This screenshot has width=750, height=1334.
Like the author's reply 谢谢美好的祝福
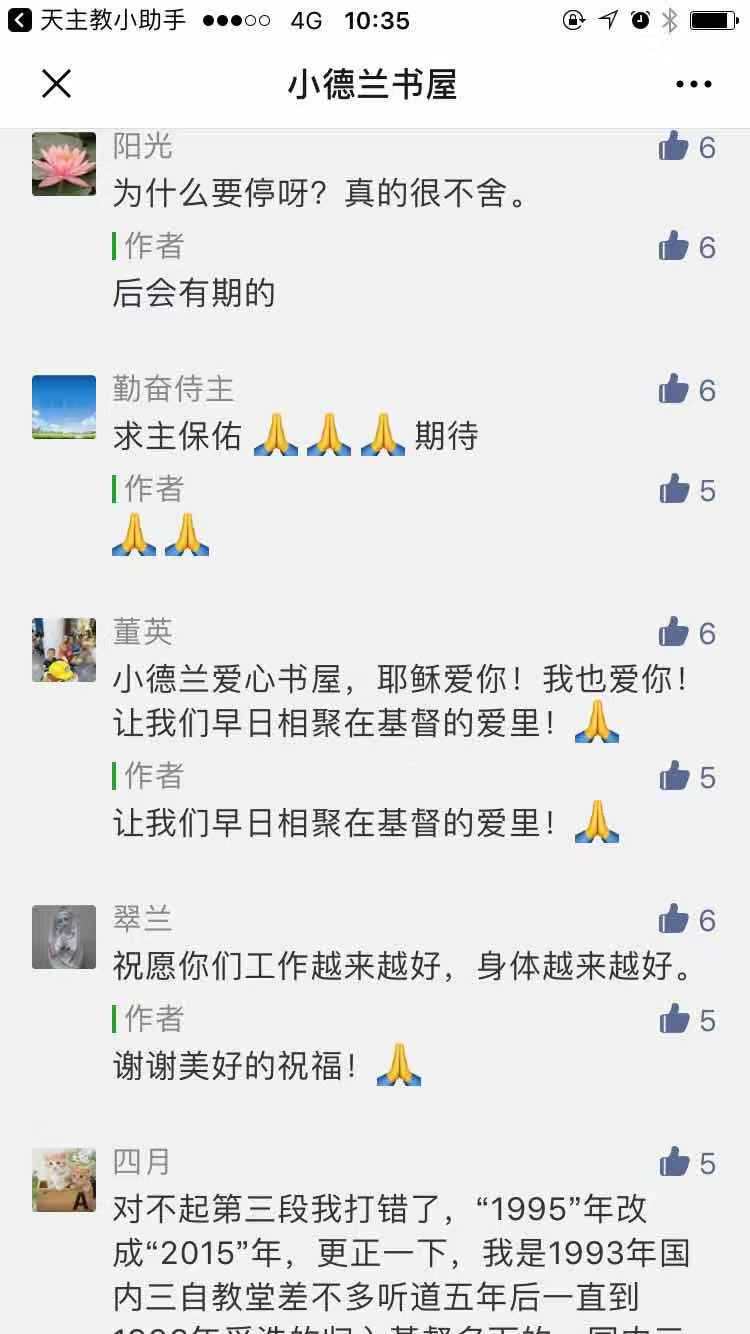tap(675, 1020)
